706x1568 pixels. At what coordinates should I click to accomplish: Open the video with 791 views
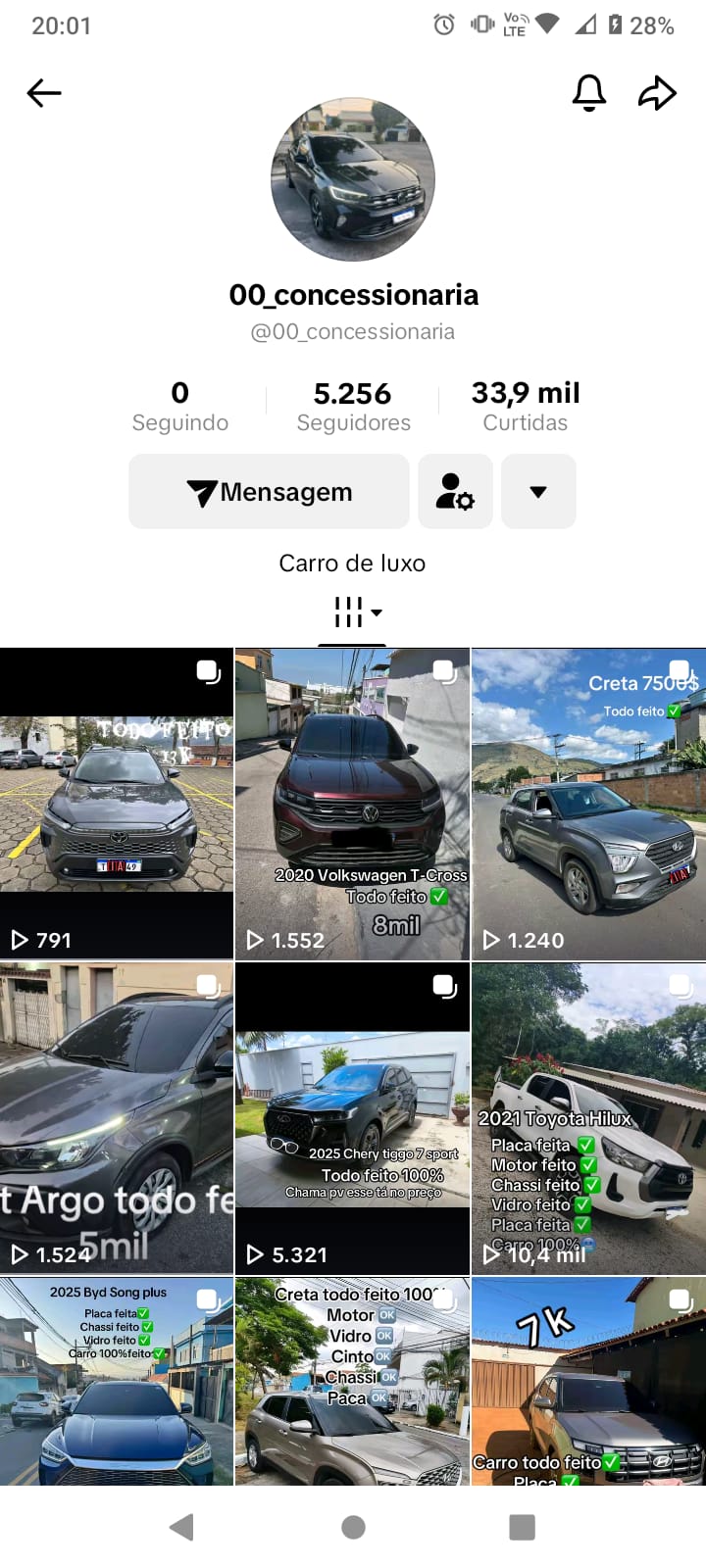pos(117,804)
